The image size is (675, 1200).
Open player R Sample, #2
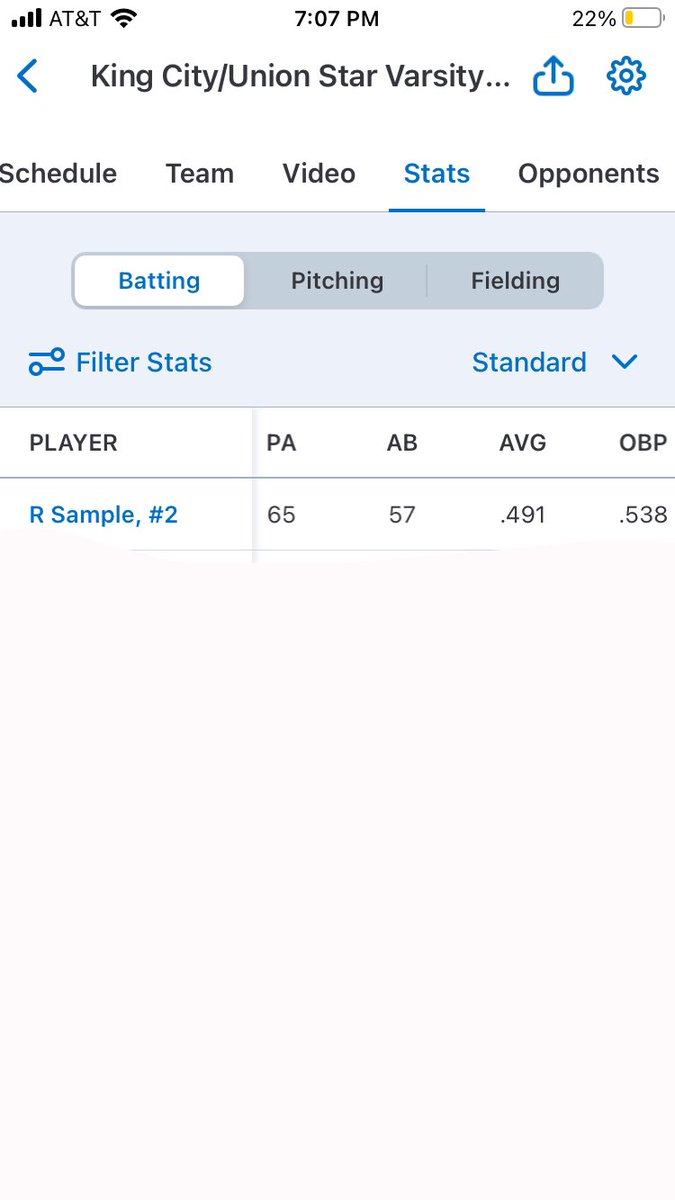tap(104, 515)
